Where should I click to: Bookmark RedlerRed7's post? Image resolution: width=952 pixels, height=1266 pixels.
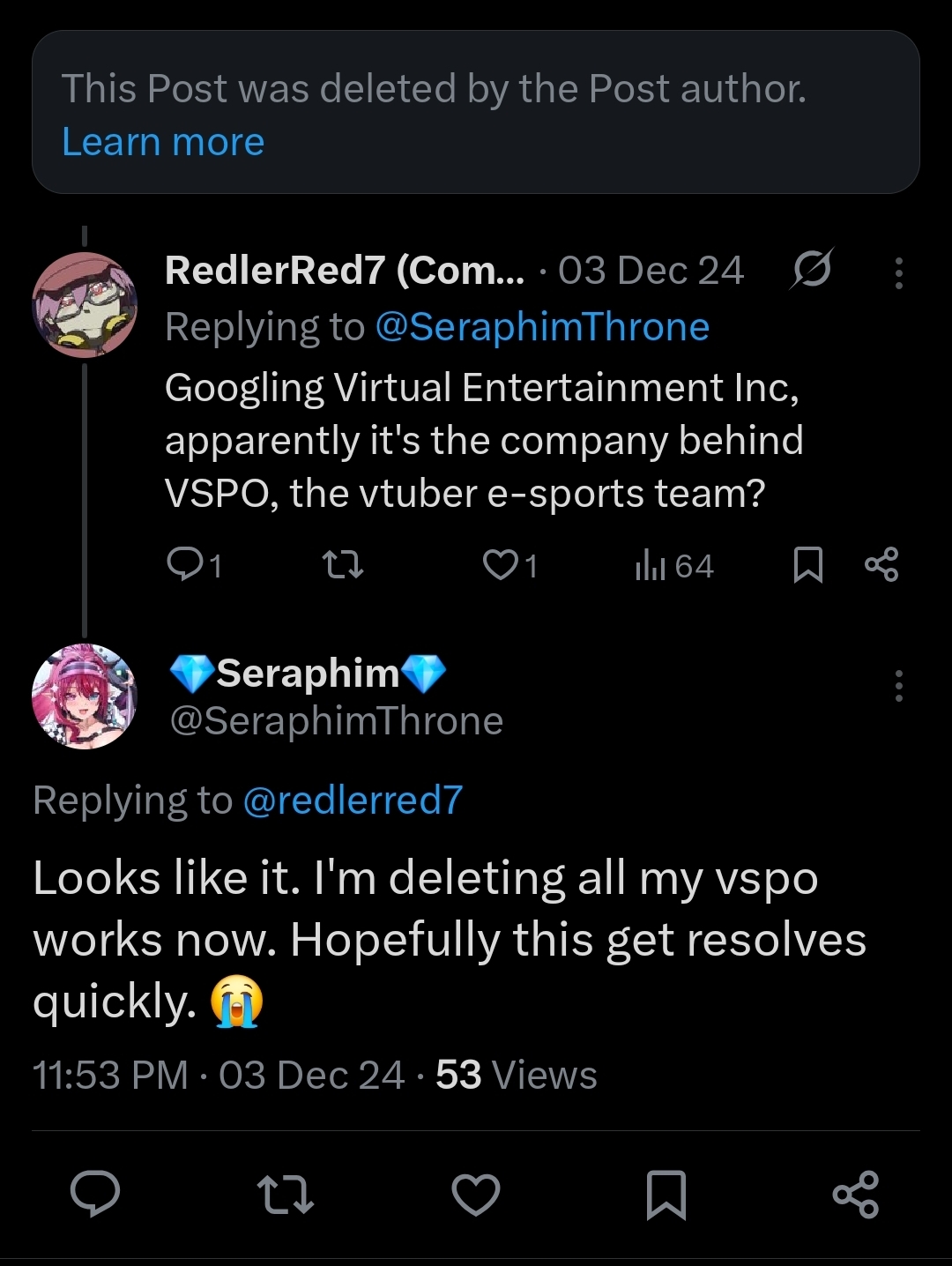click(x=807, y=565)
